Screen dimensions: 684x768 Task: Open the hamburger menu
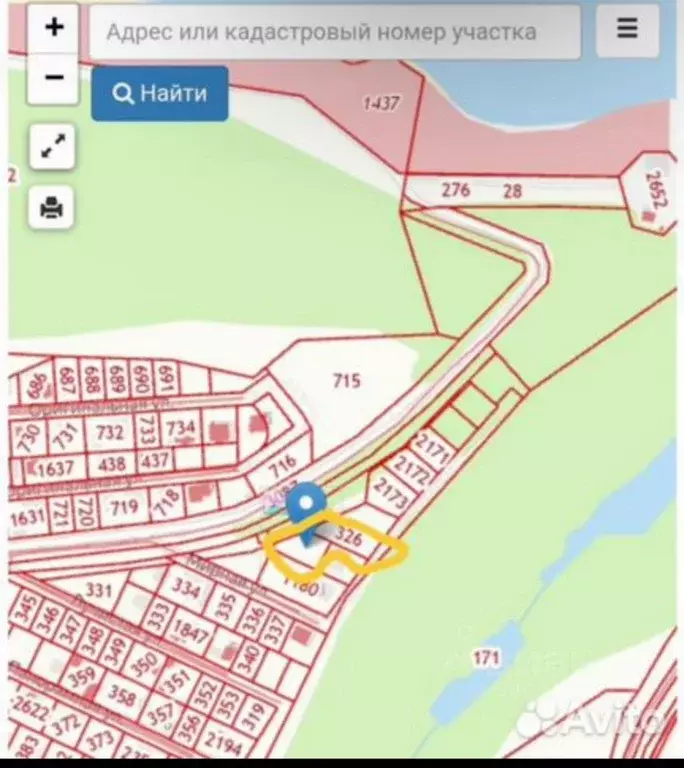click(627, 30)
